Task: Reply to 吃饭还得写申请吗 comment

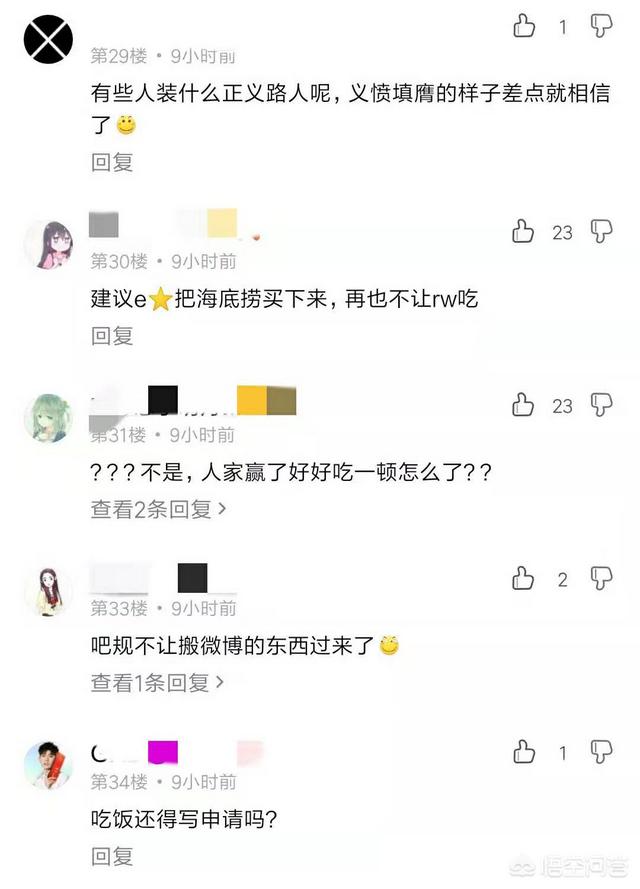Action: 112,856
